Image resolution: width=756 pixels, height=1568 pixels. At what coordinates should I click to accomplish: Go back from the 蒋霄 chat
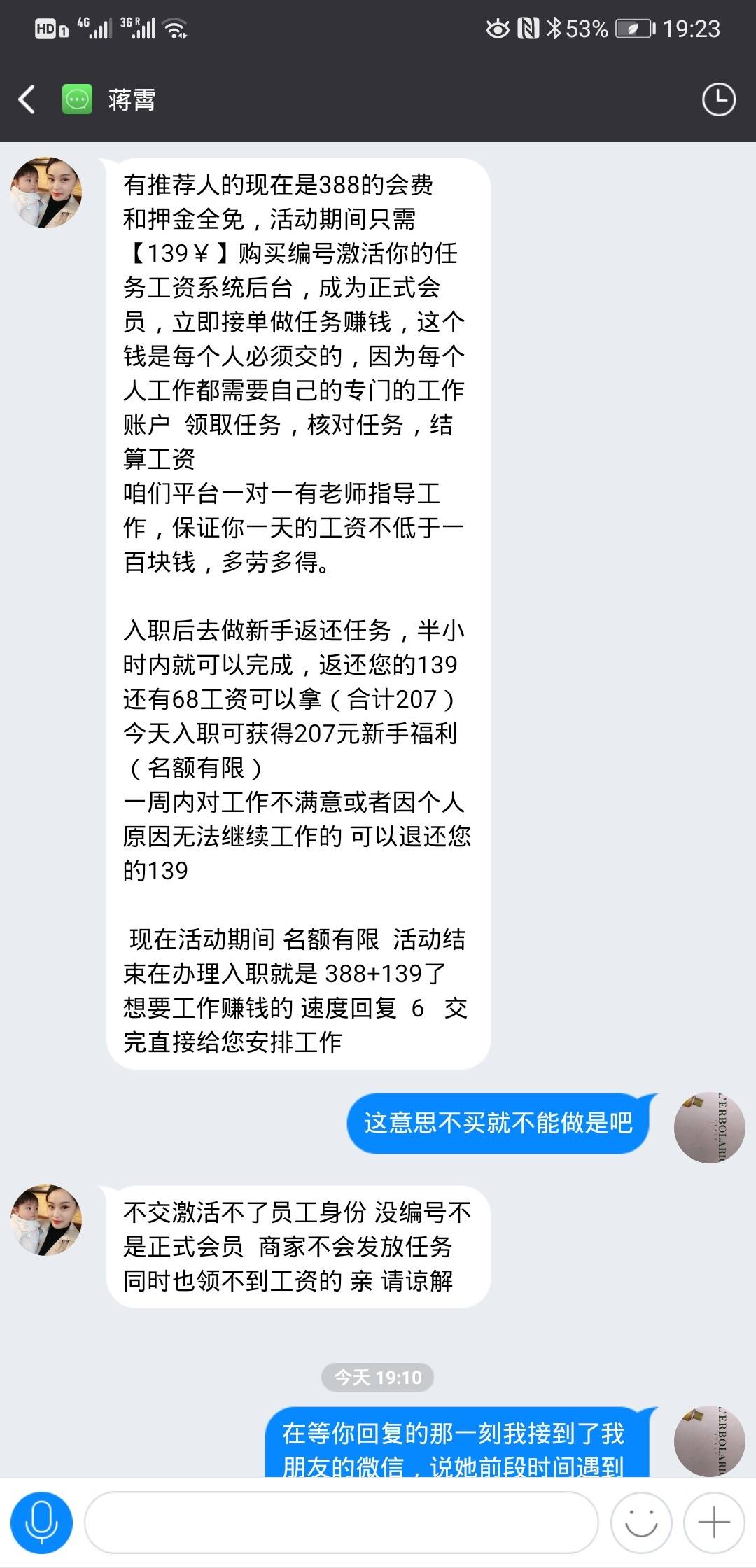pyautogui.click(x=27, y=99)
